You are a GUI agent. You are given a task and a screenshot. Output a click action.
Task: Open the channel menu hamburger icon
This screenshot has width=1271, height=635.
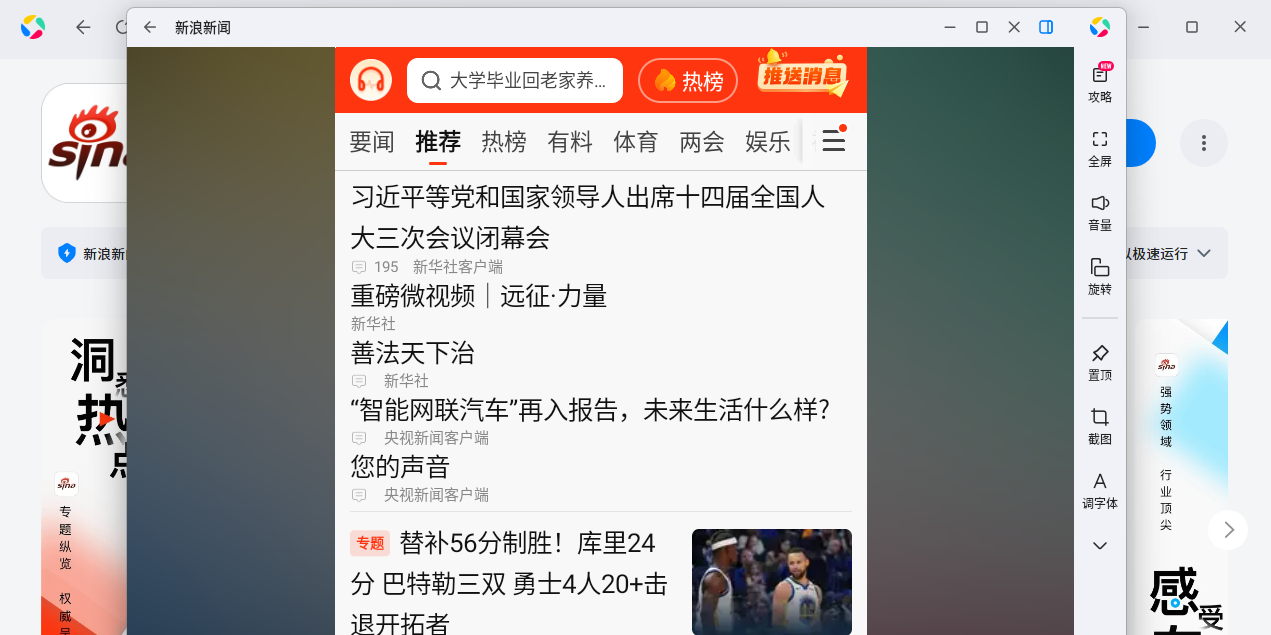(834, 142)
